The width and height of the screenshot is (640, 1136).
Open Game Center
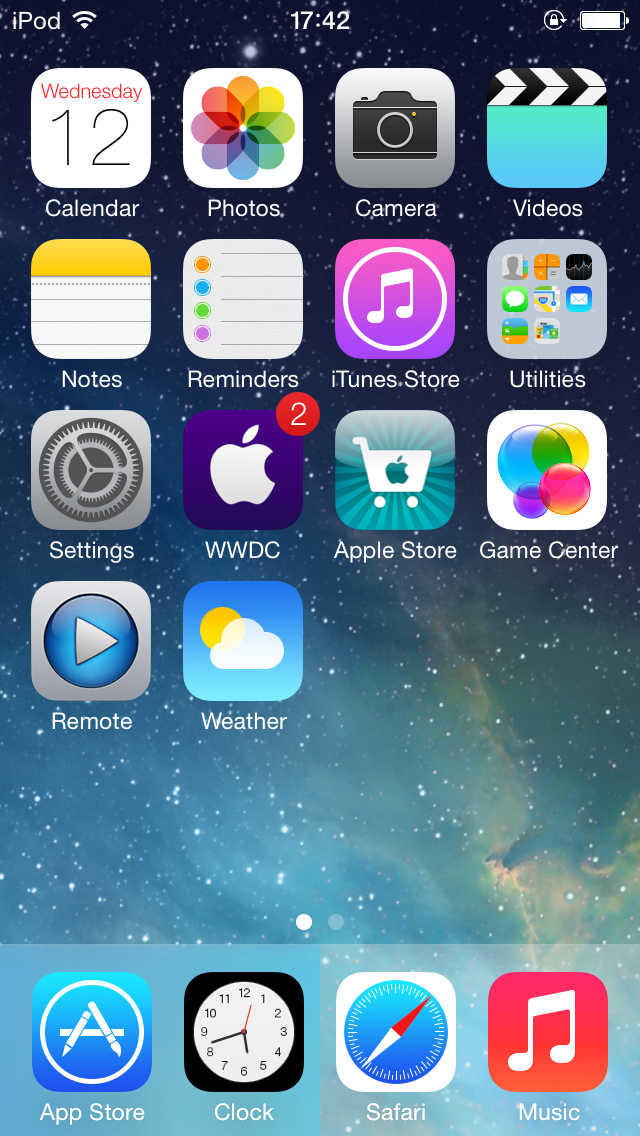pyautogui.click(x=547, y=470)
